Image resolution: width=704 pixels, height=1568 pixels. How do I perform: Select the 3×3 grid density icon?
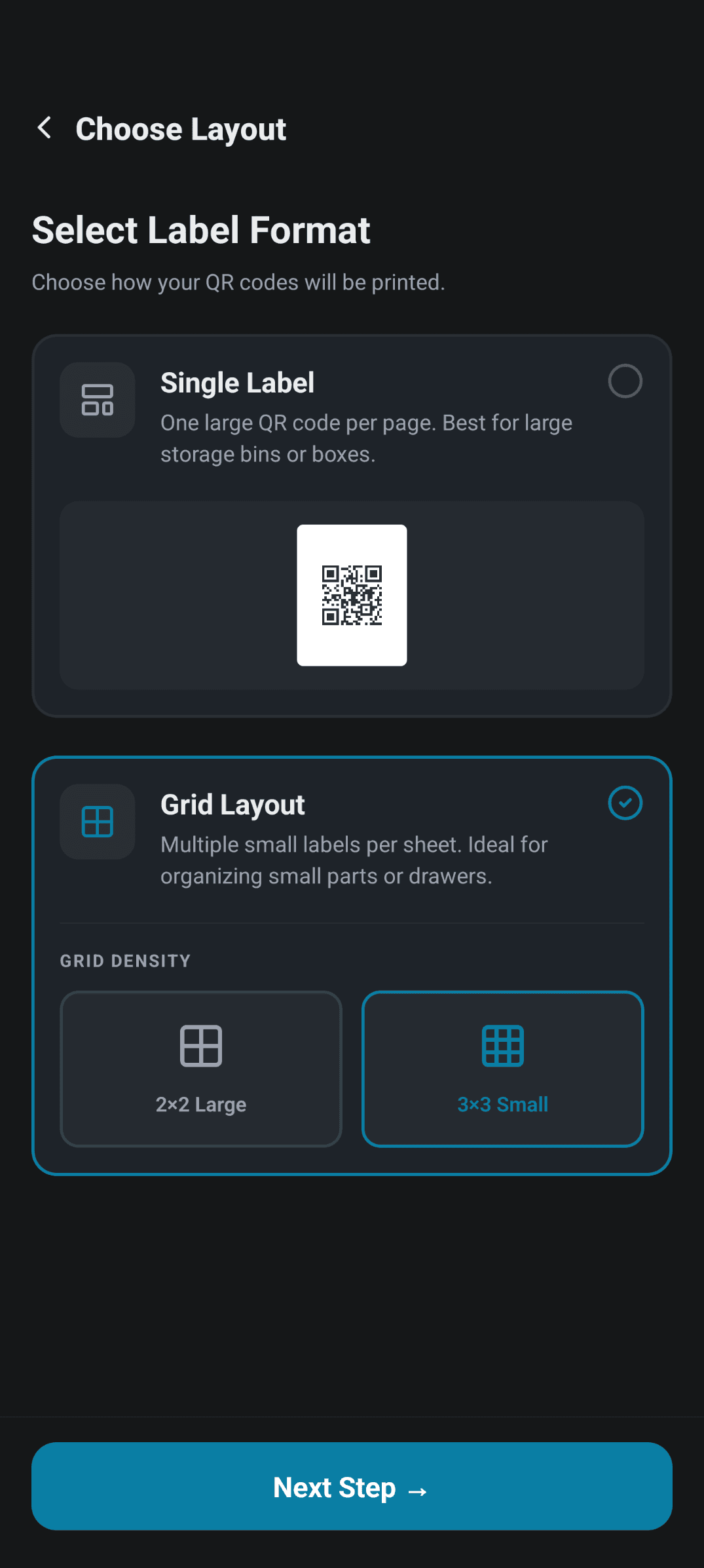tap(502, 1044)
